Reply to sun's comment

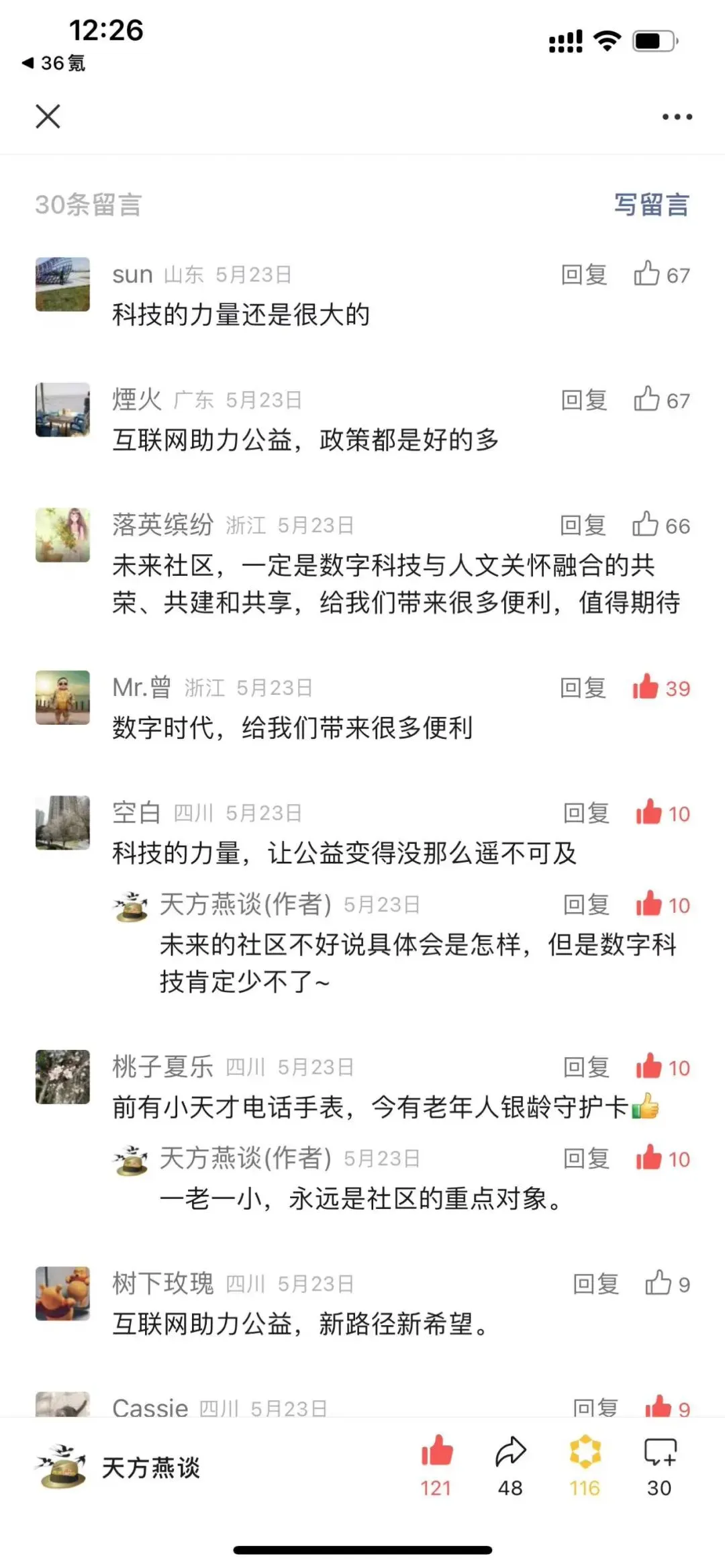[x=584, y=275]
